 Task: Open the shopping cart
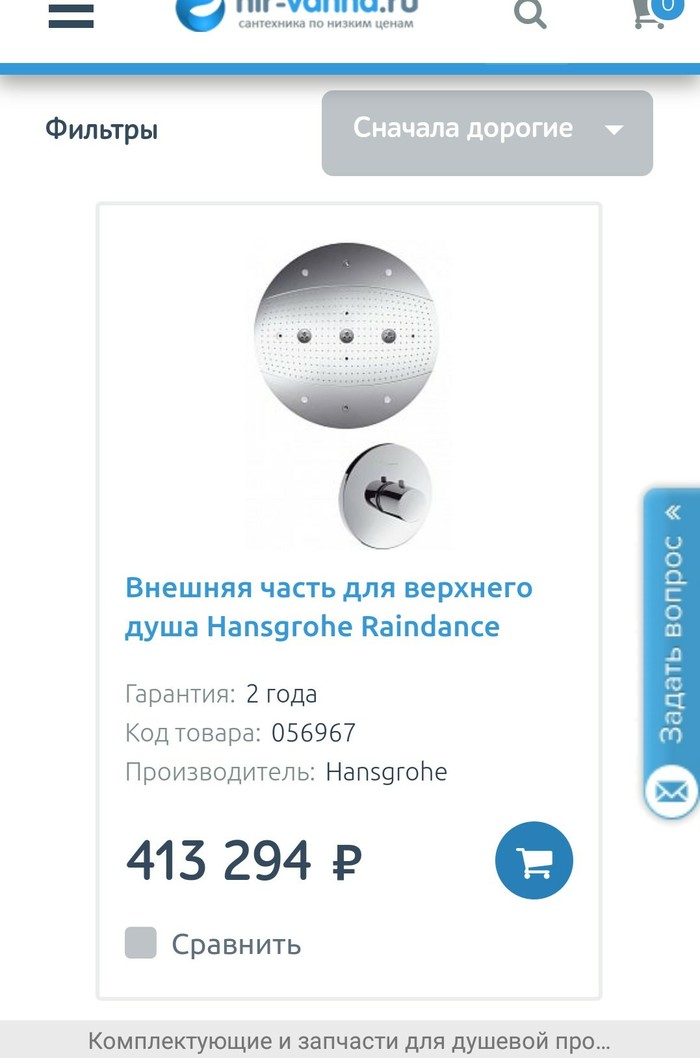click(x=652, y=14)
